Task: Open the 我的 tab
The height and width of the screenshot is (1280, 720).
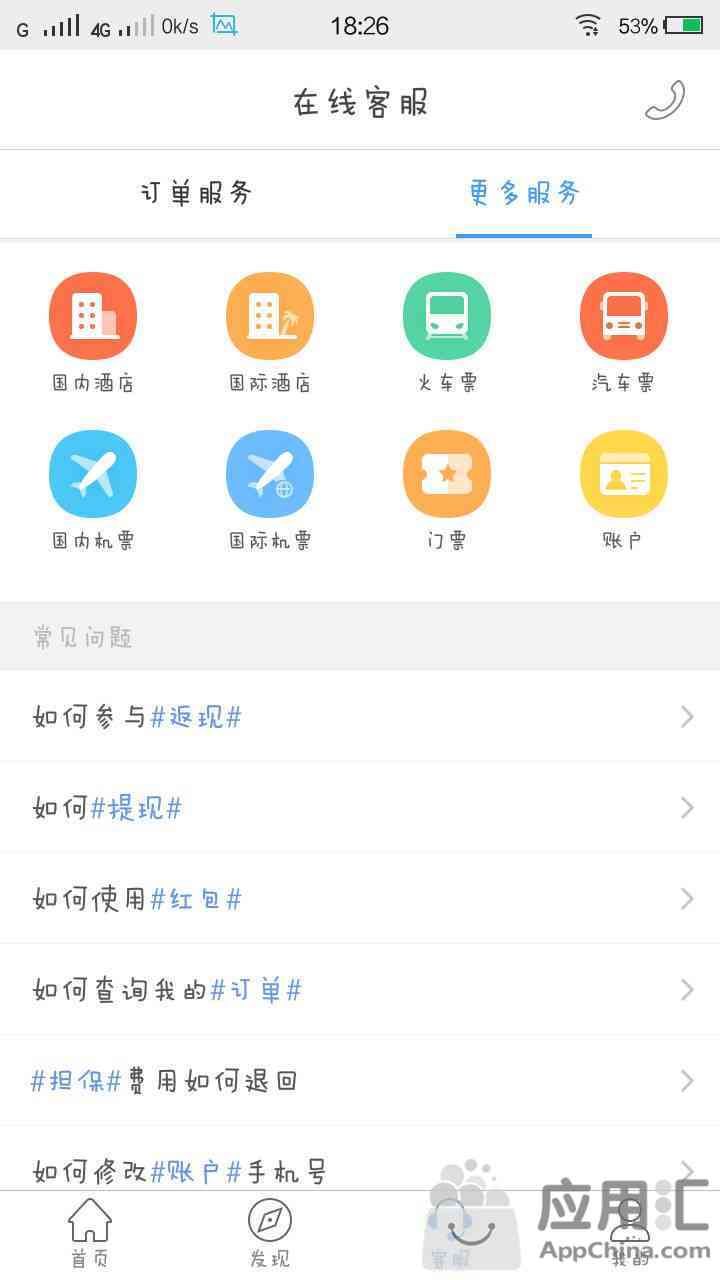Action: (630, 1234)
